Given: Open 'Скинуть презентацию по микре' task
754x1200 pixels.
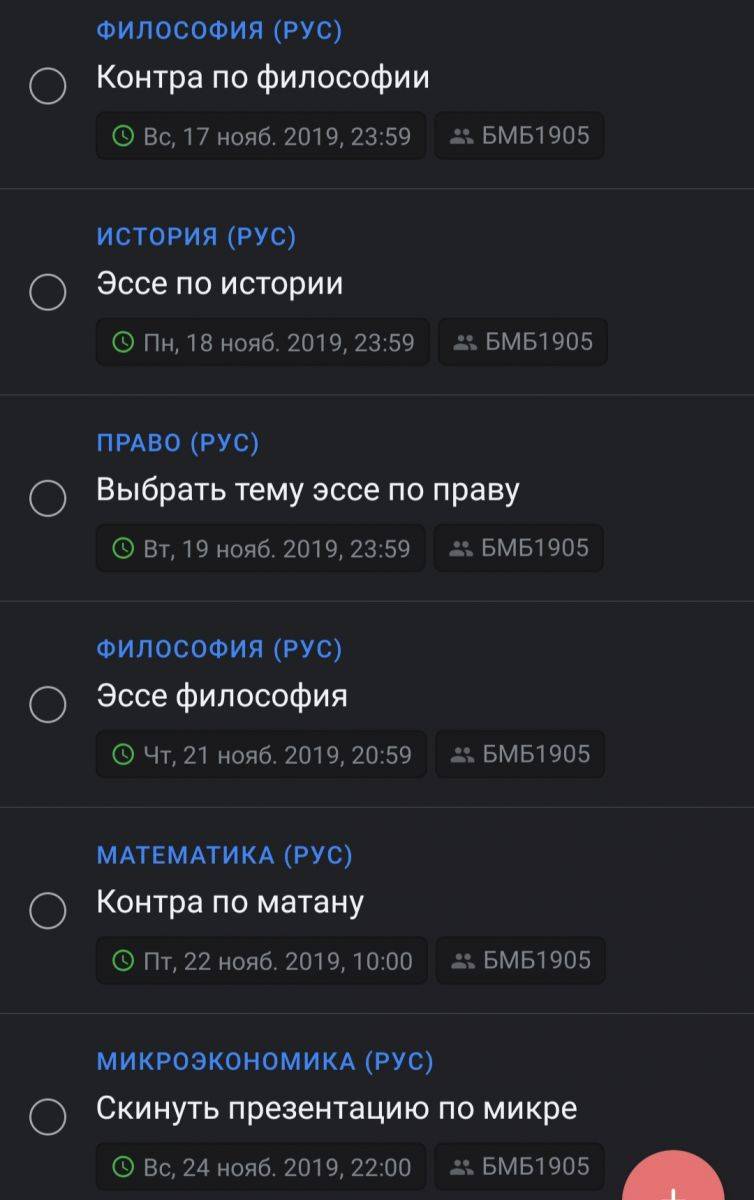Looking at the screenshot, I should coord(336,1108).
